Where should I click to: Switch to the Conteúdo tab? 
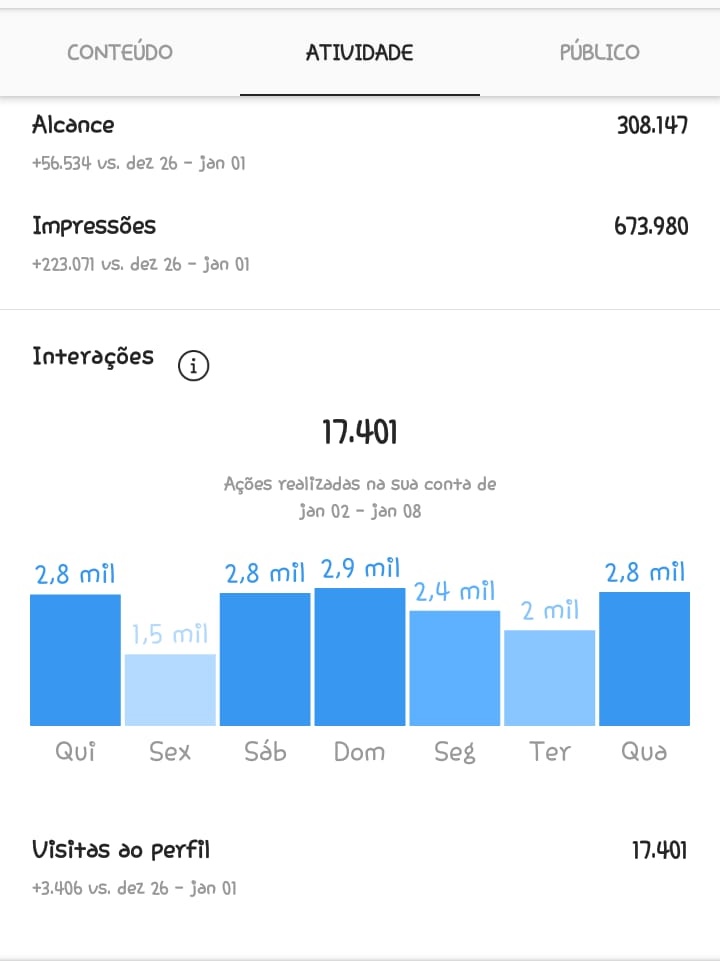pos(120,53)
